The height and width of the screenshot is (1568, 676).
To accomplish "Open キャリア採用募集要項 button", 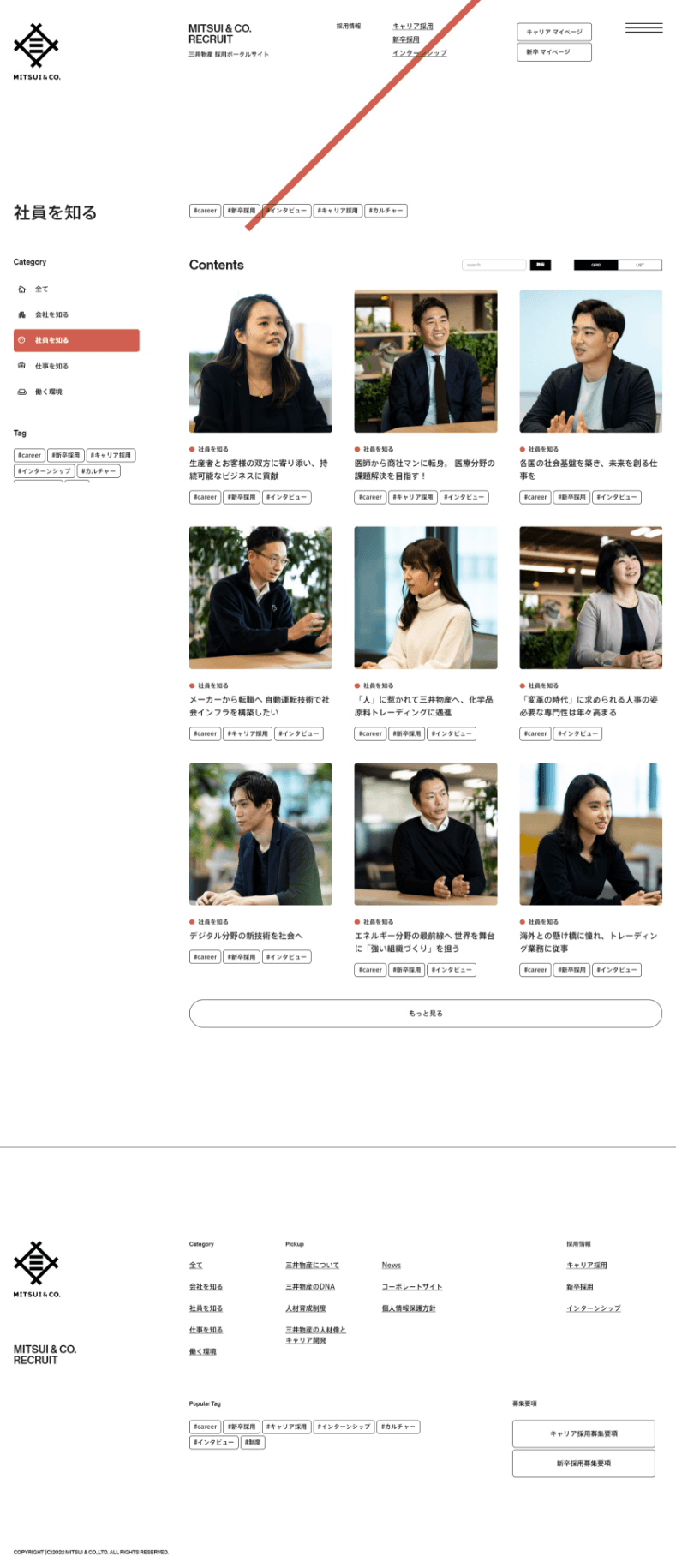I will click(583, 1433).
